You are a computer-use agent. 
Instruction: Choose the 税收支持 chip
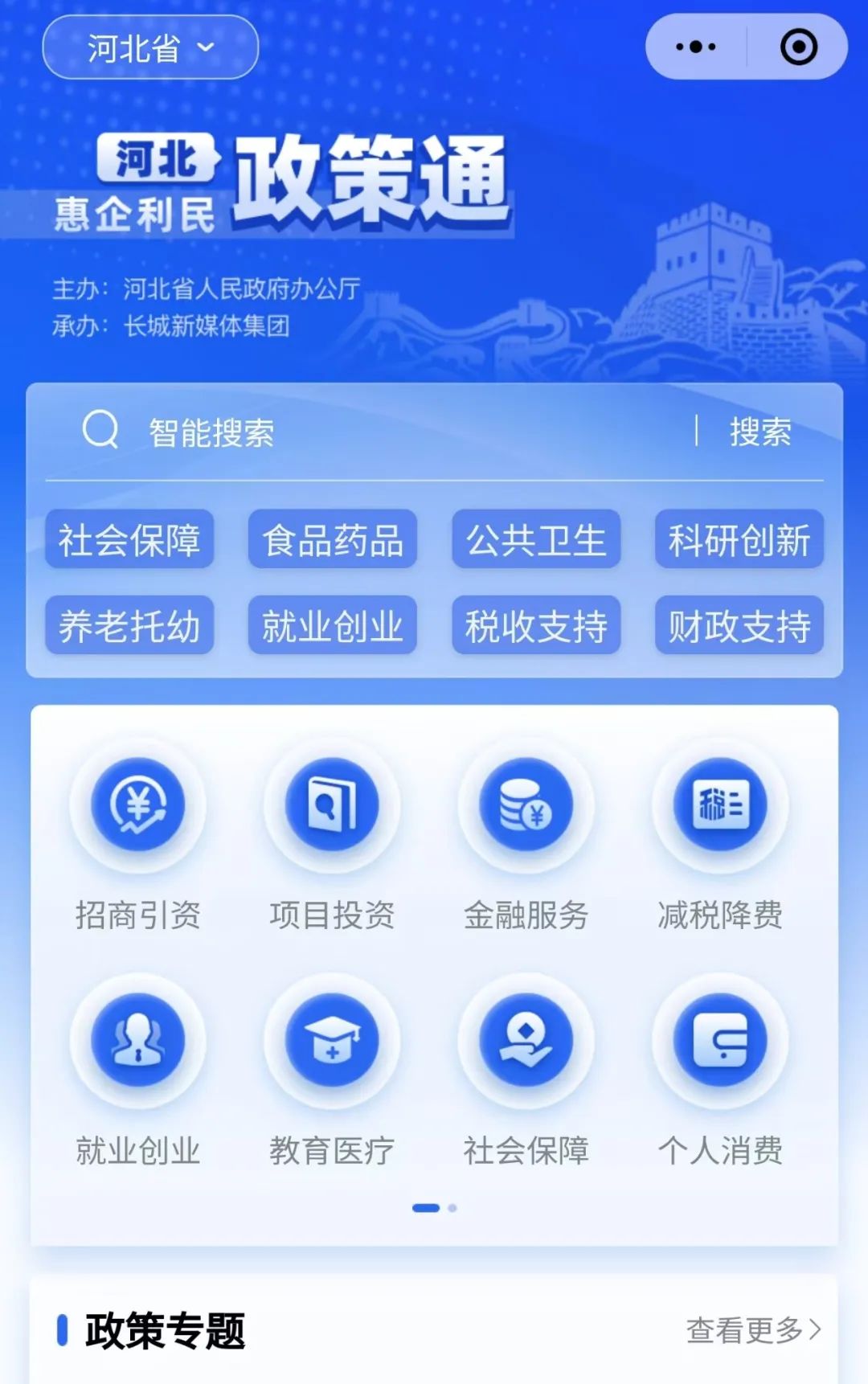(x=536, y=625)
